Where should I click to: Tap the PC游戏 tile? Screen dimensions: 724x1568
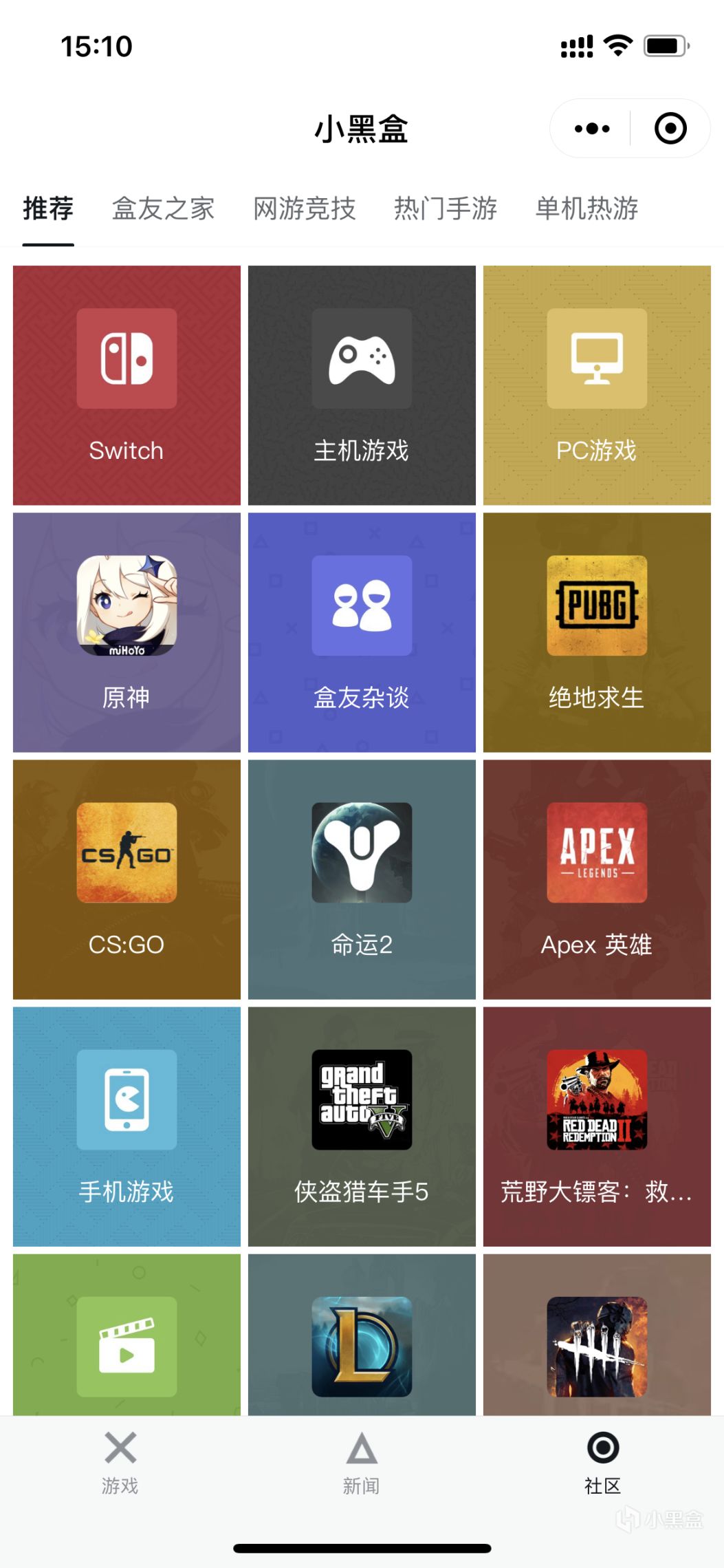click(597, 385)
